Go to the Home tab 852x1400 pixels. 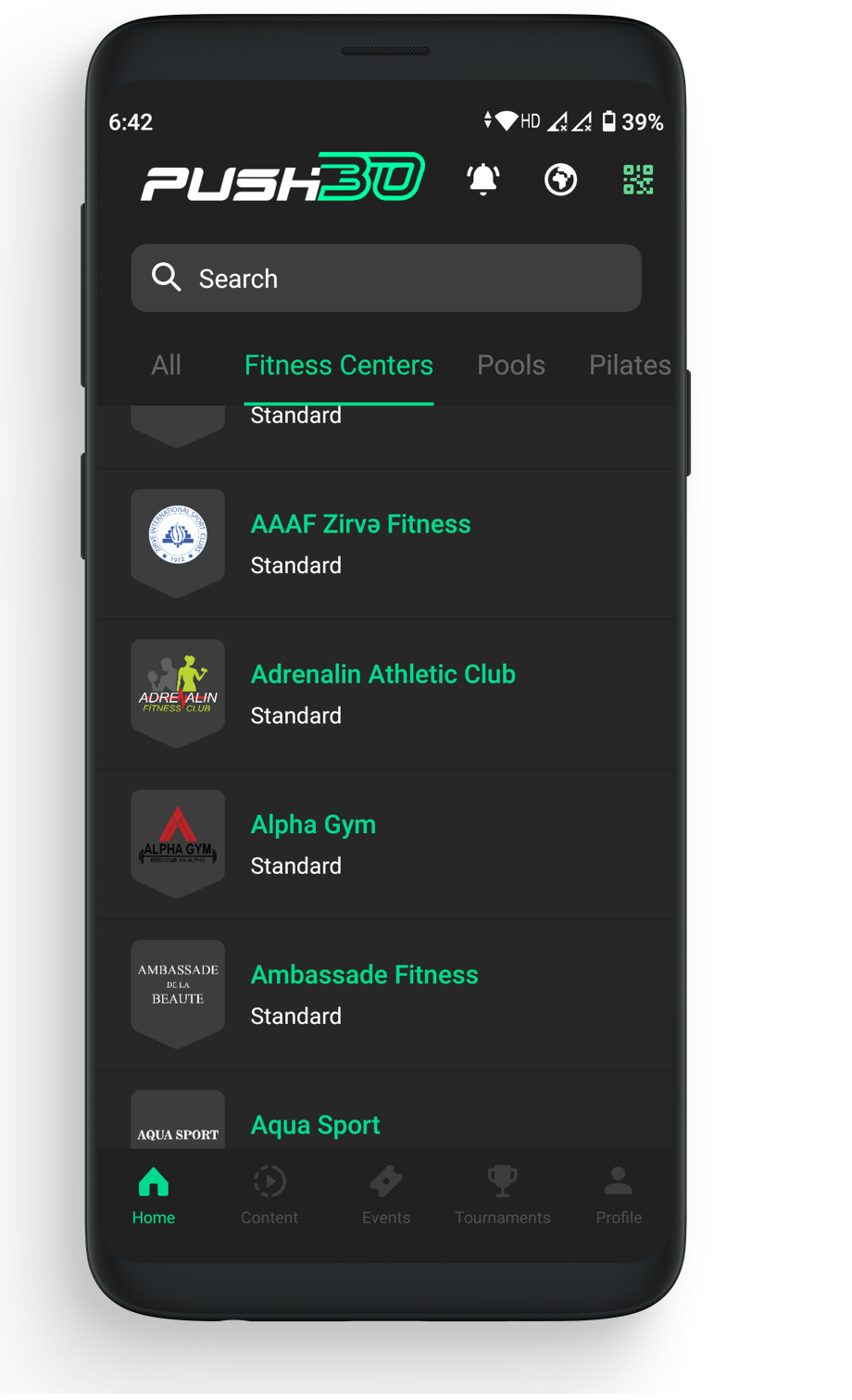coord(154,1195)
